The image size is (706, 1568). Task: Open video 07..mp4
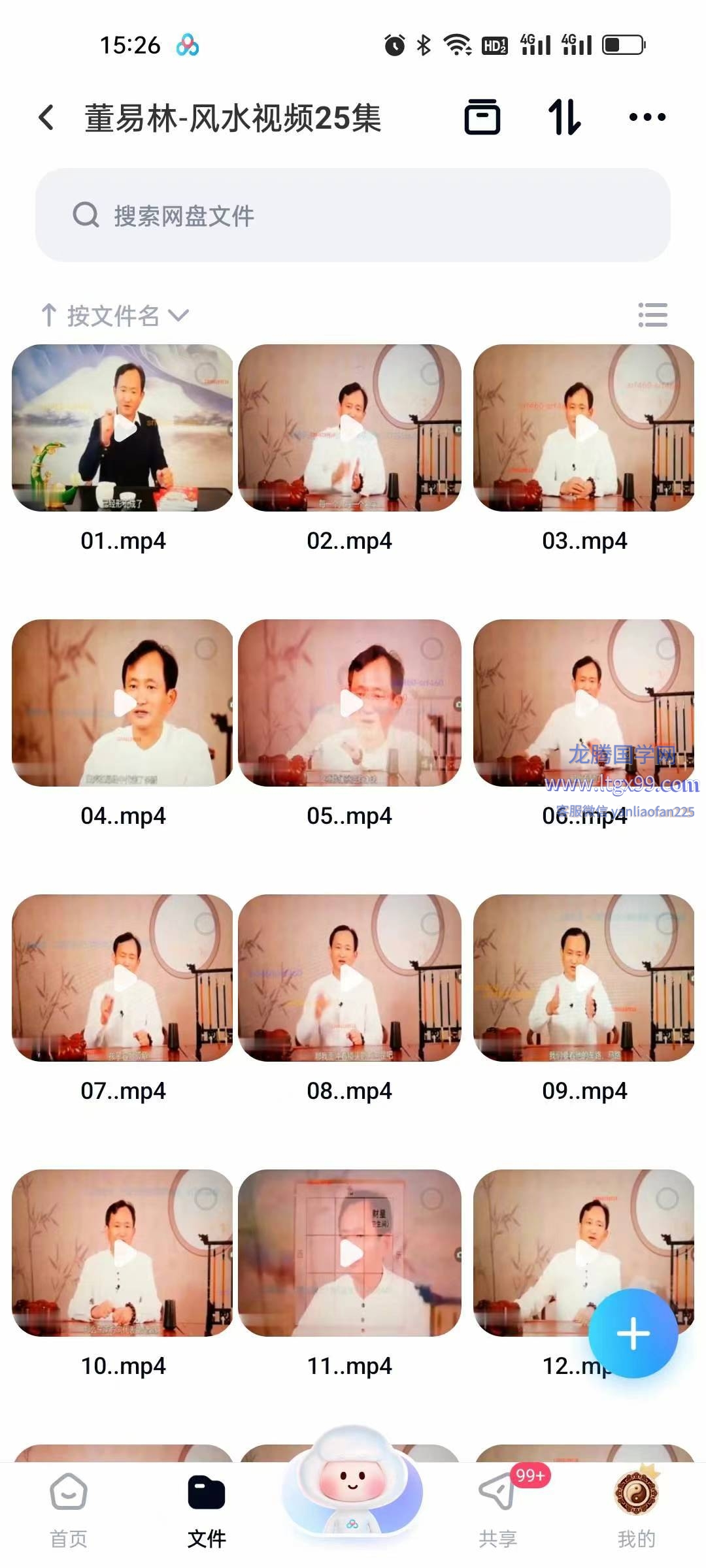(x=123, y=978)
